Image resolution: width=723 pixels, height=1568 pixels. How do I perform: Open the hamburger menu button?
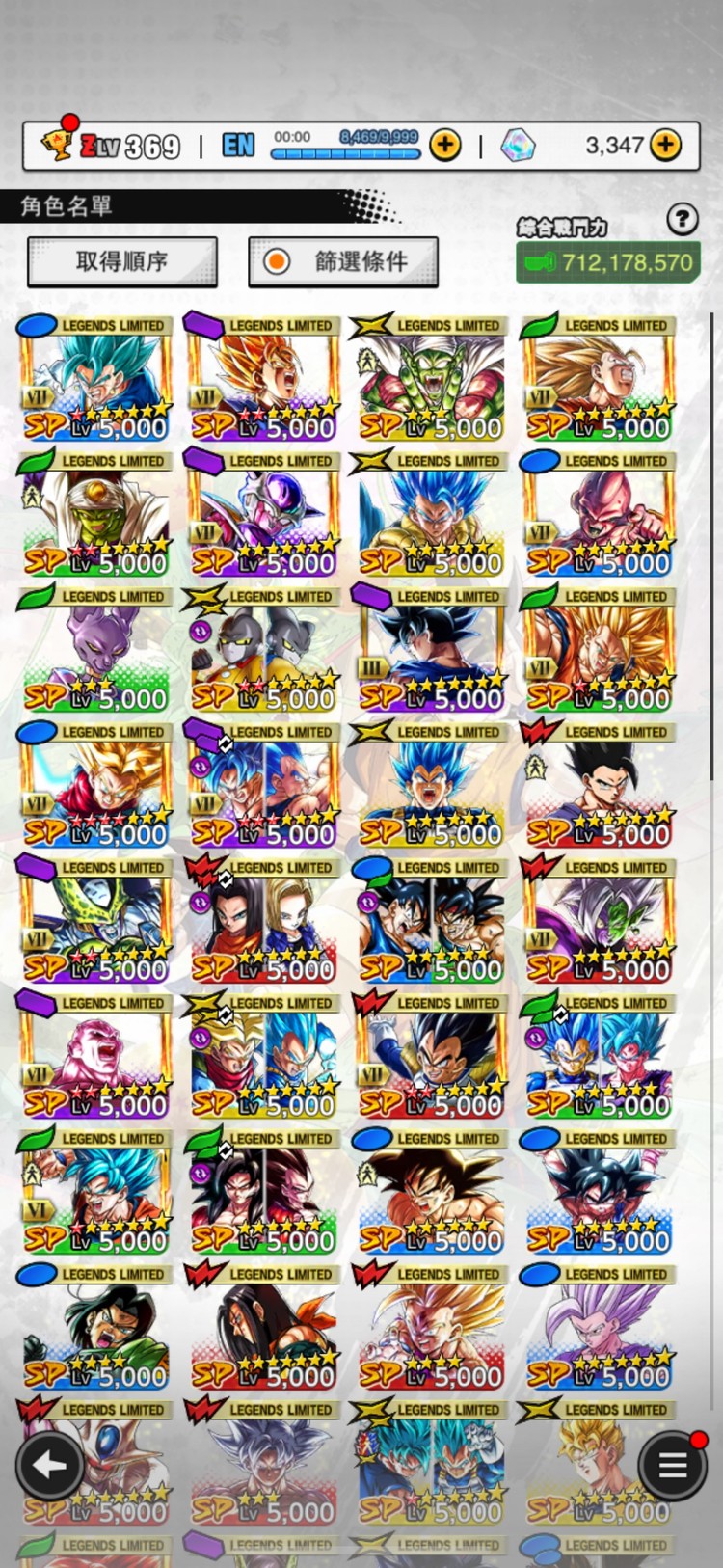pos(672,1466)
